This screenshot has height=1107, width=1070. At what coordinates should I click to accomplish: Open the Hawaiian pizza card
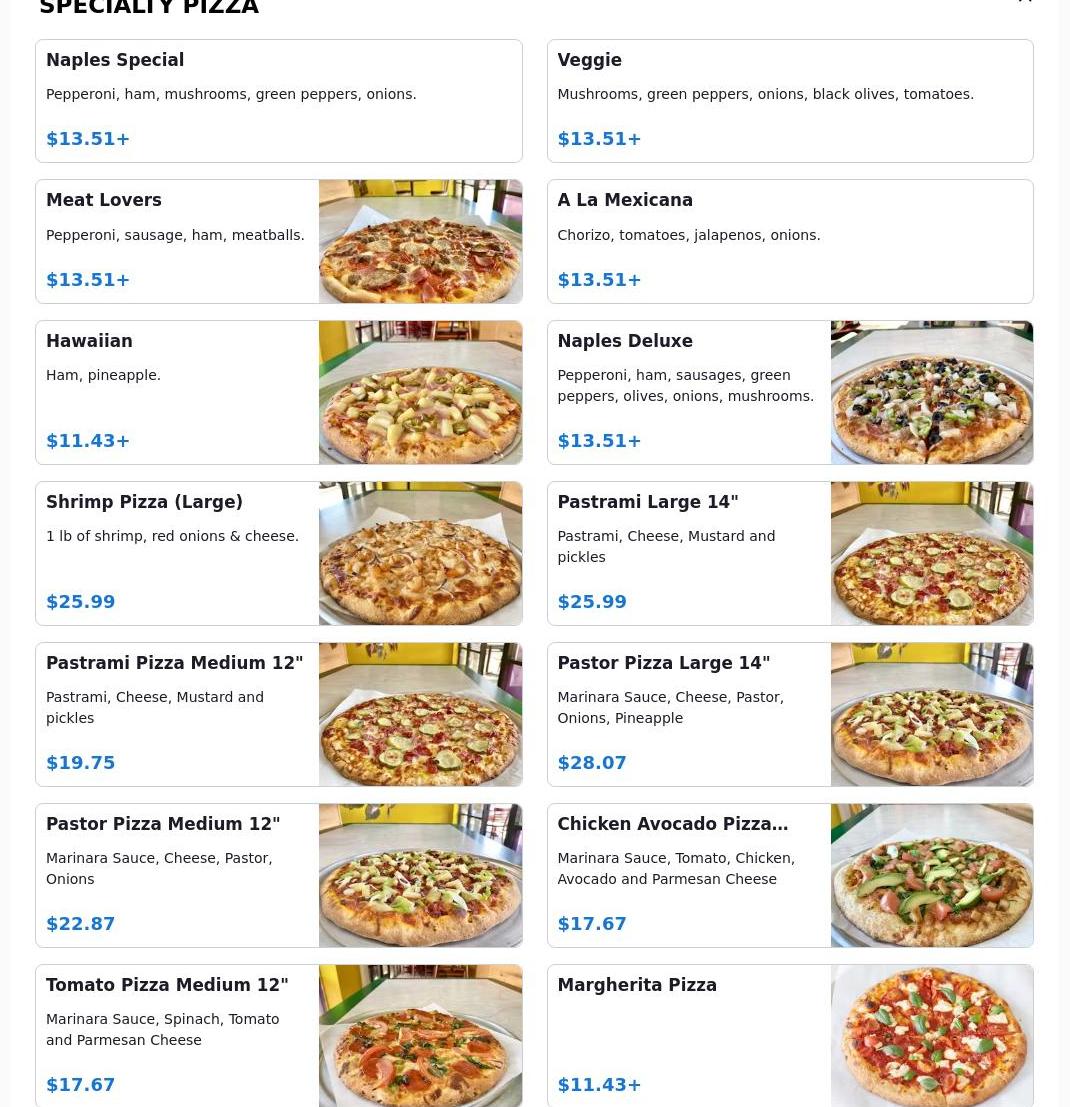(278, 392)
